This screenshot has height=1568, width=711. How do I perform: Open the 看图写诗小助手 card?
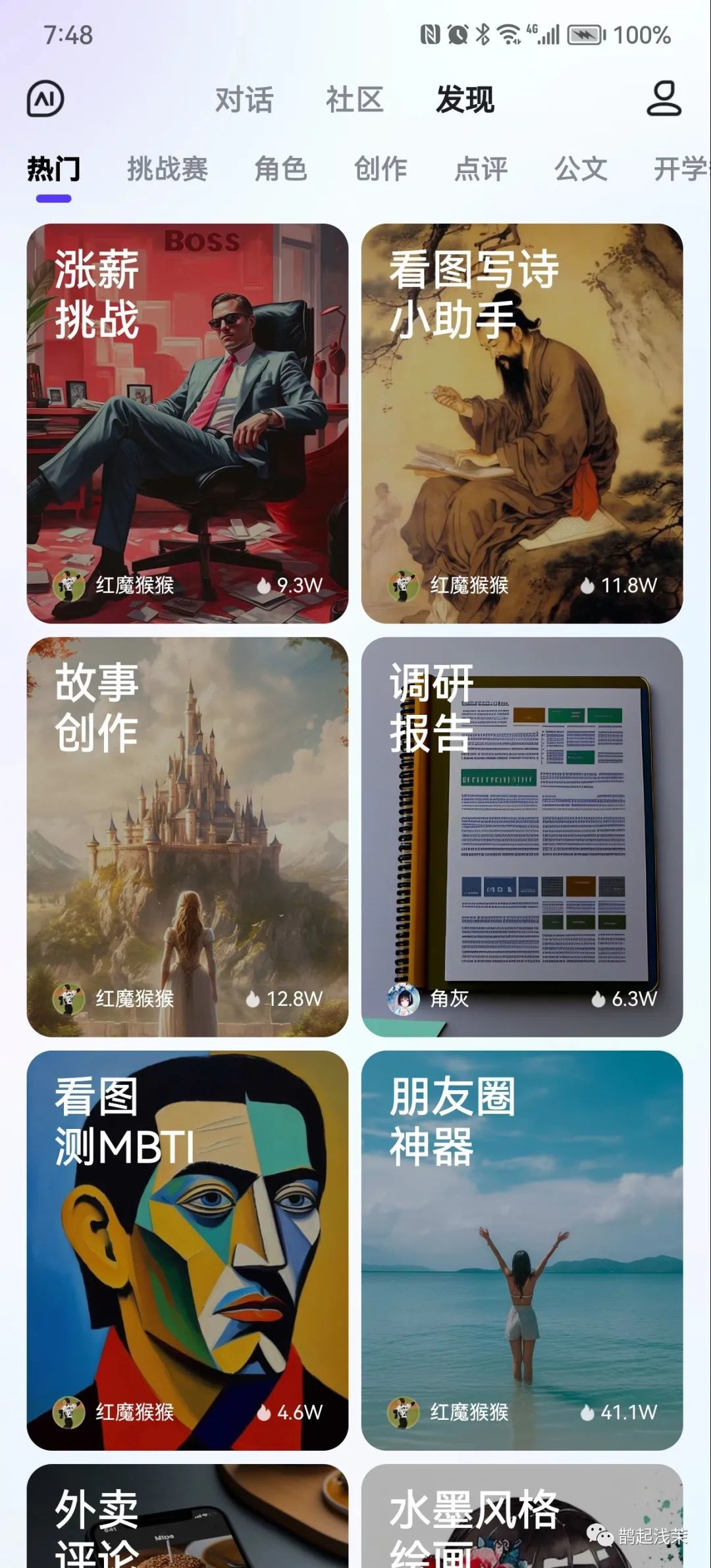click(x=522, y=423)
